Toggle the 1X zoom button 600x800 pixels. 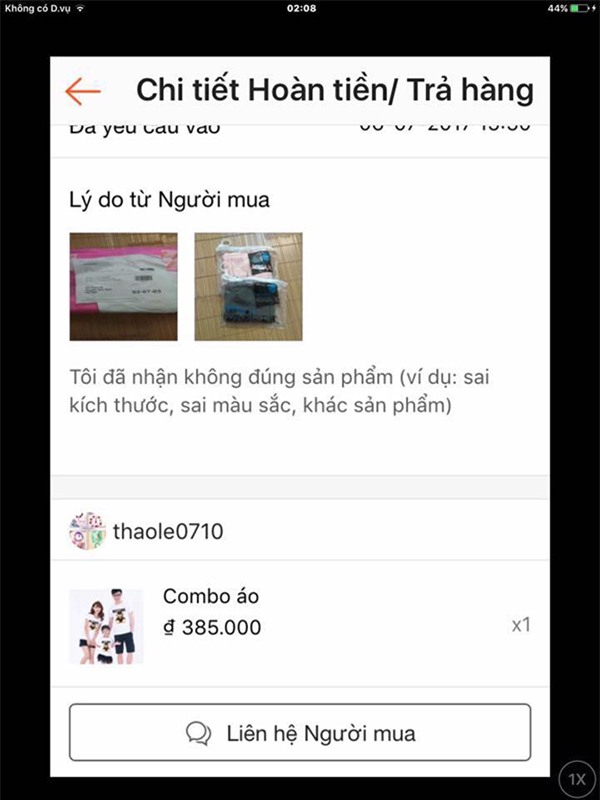[577, 777]
